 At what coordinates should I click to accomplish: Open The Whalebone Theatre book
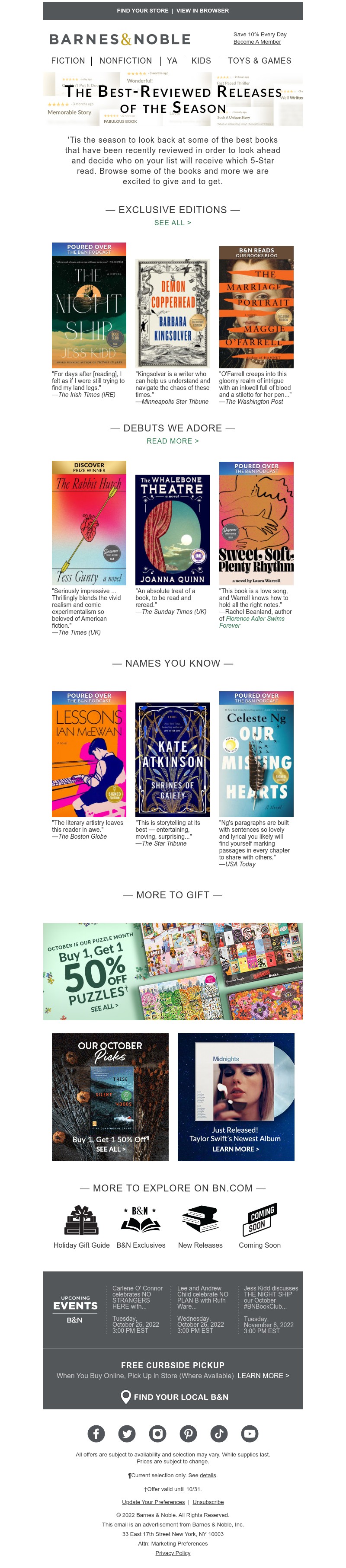tap(173, 530)
